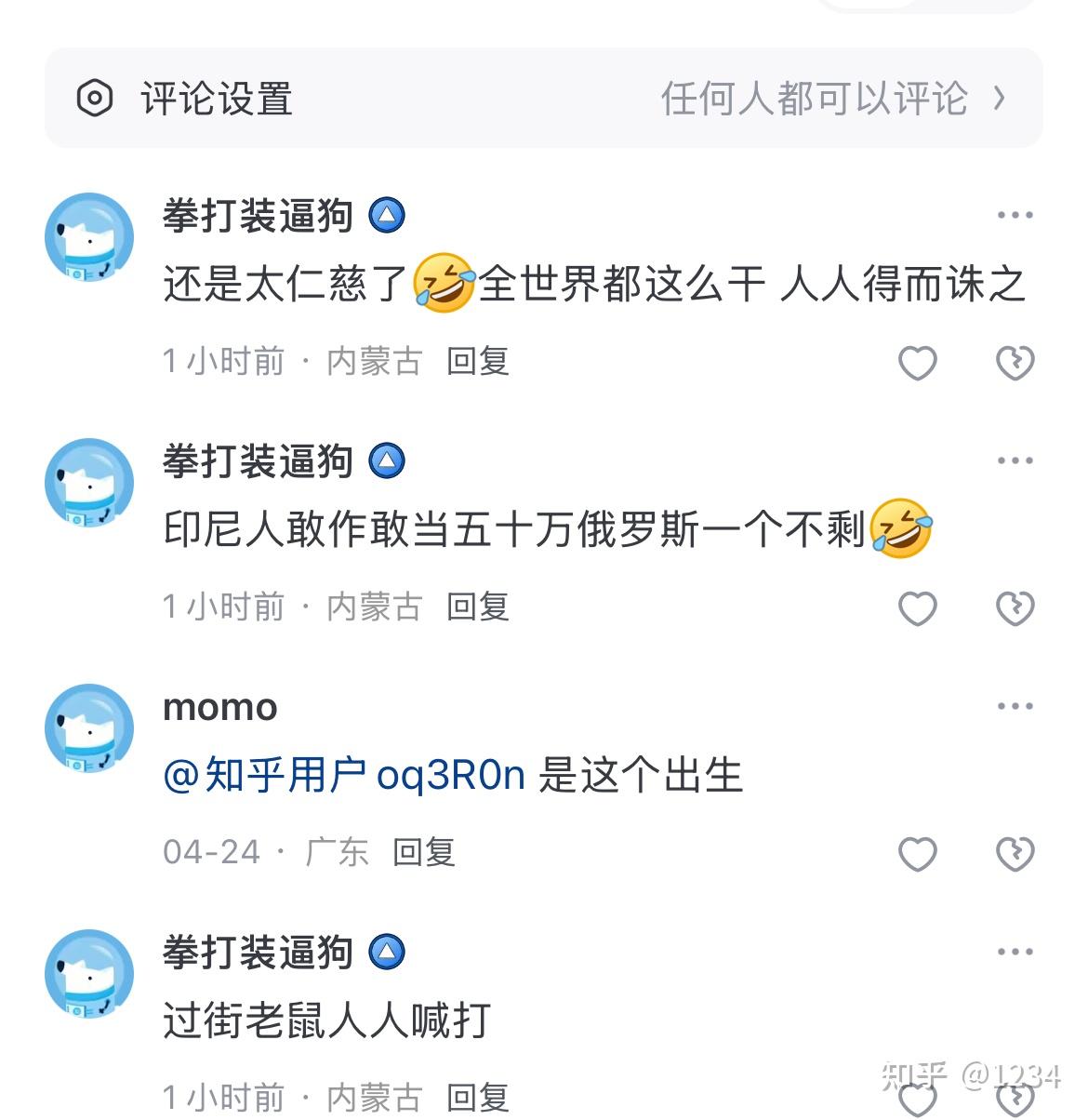Dislike the comment 印尼人敢作敢当
Screen dimensions: 1088x1120
[1015, 608]
